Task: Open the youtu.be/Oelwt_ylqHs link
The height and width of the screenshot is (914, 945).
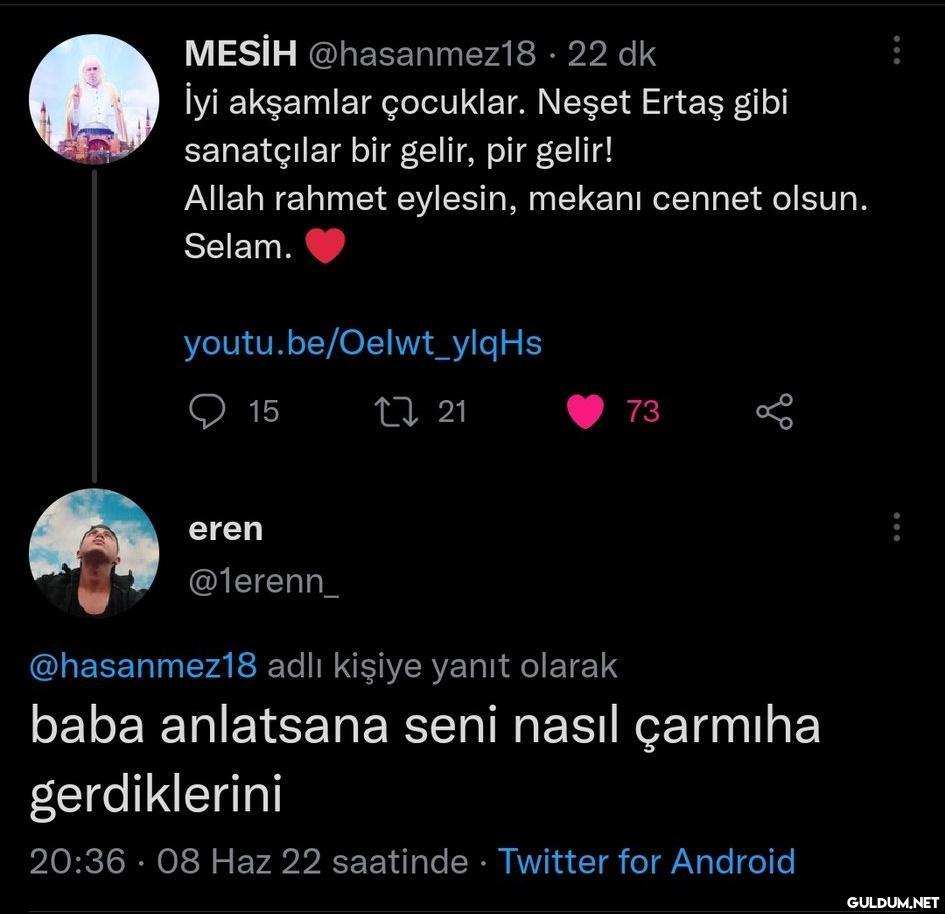Action: pos(363,343)
